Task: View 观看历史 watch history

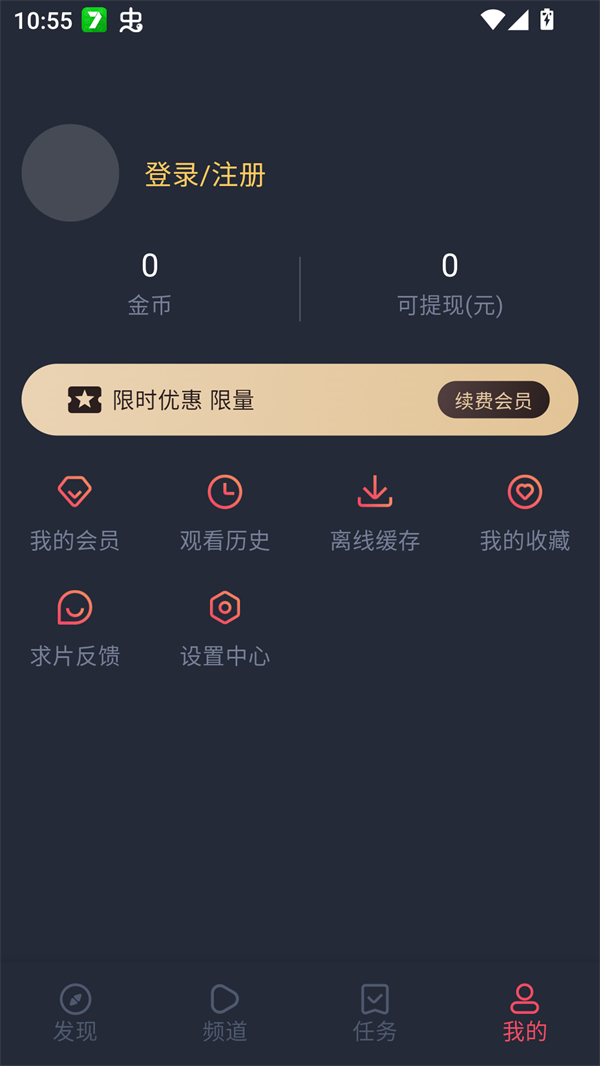Action: click(225, 513)
